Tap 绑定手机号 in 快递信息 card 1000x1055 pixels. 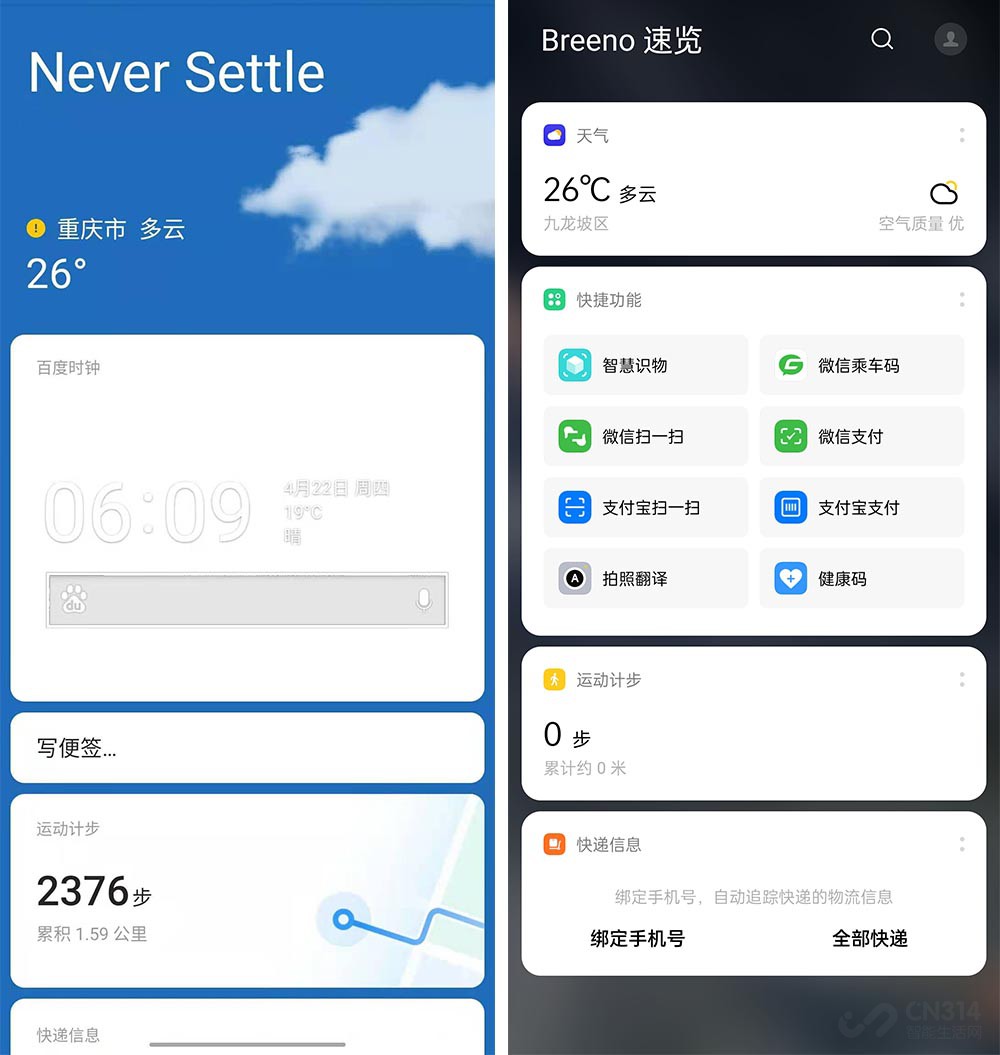coord(637,938)
